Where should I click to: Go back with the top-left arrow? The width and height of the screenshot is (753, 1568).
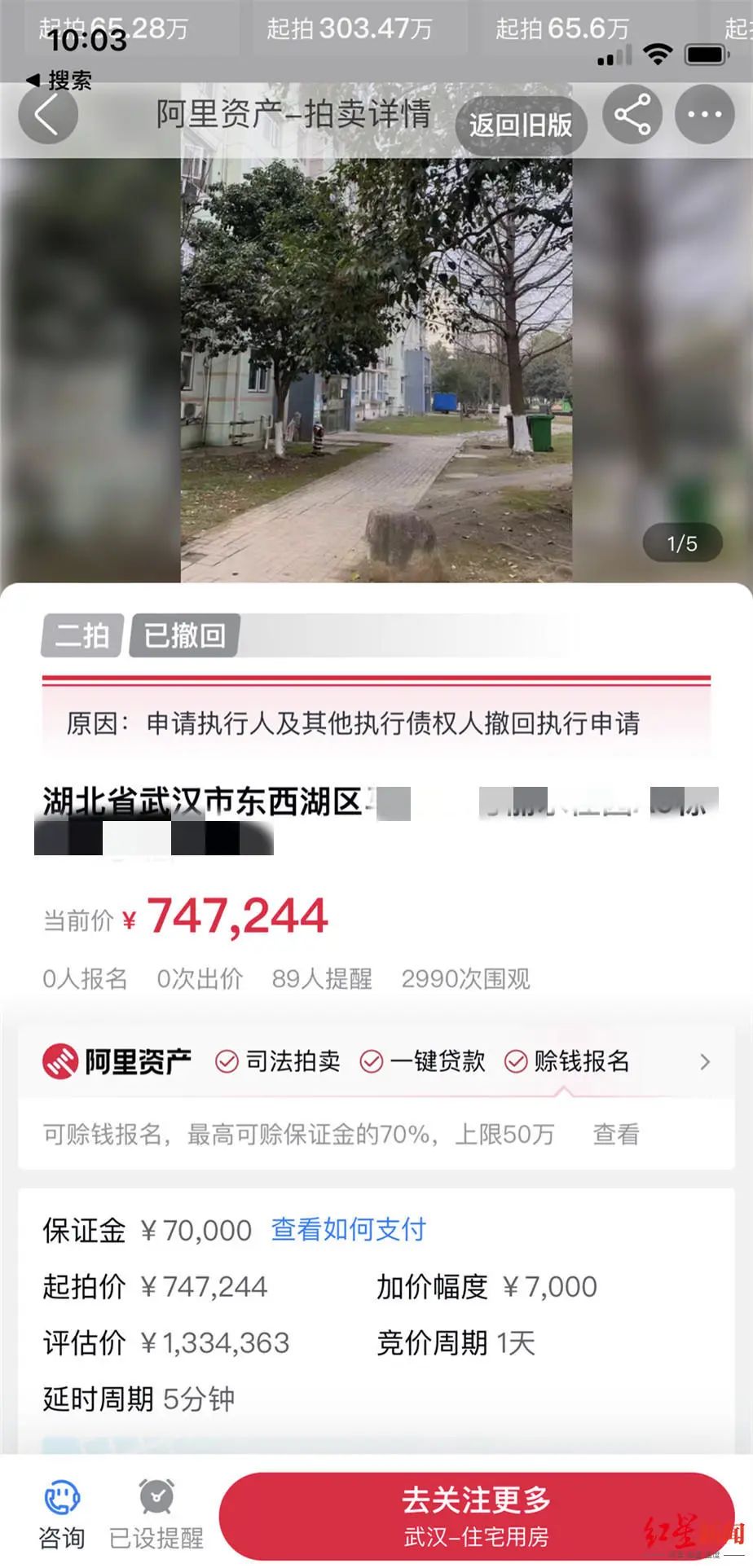48,114
